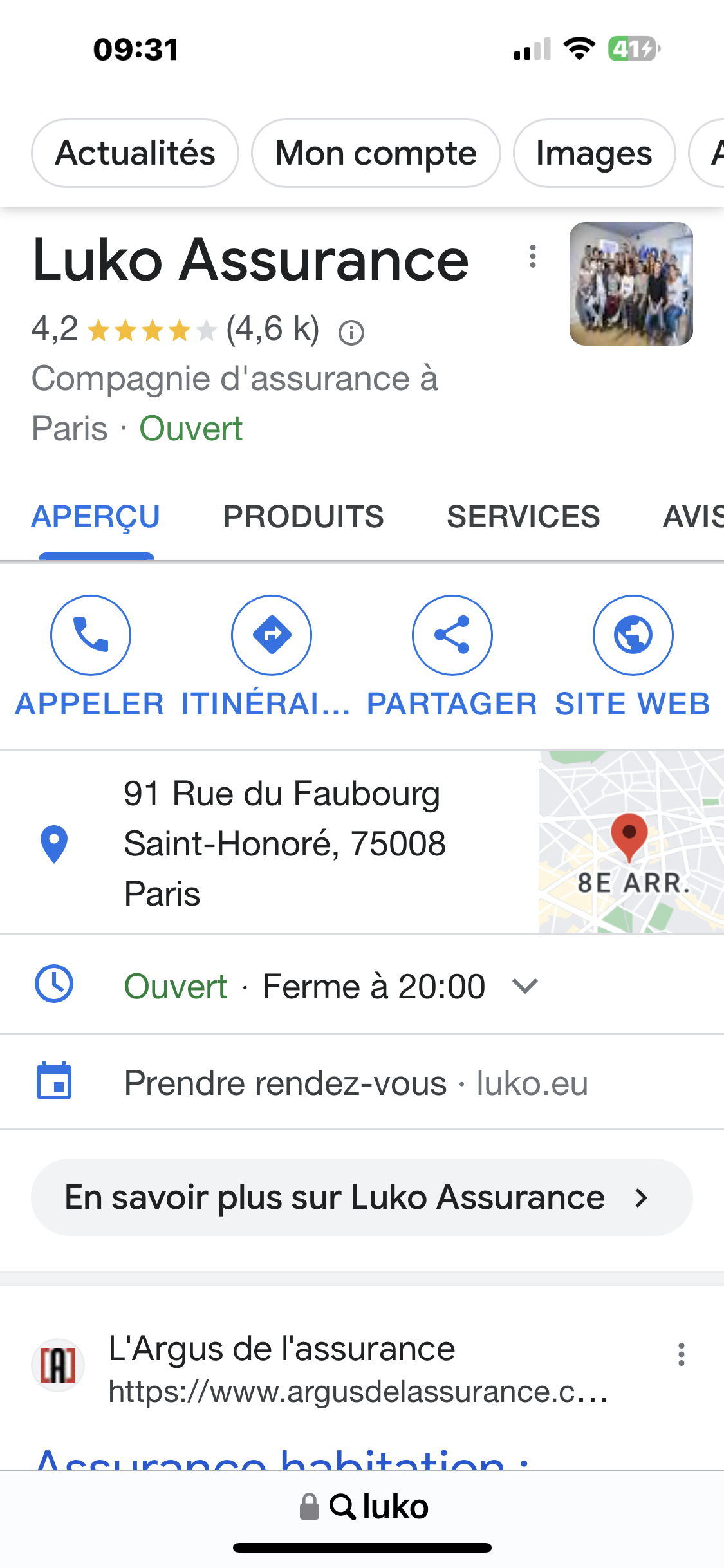Show rating info icon next to reviews

click(351, 332)
